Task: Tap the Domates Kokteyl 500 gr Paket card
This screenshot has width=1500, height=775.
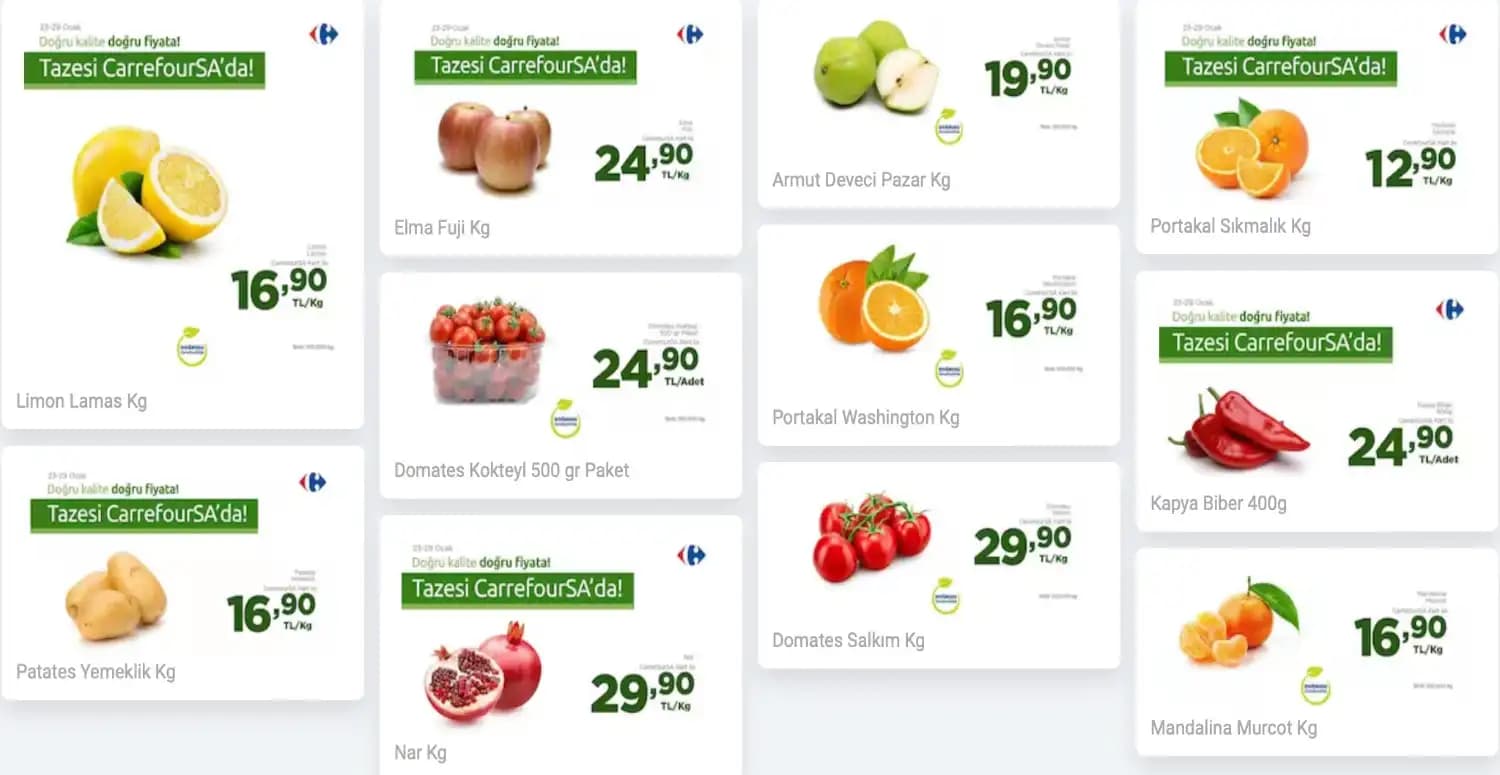Action: [x=560, y=385]
